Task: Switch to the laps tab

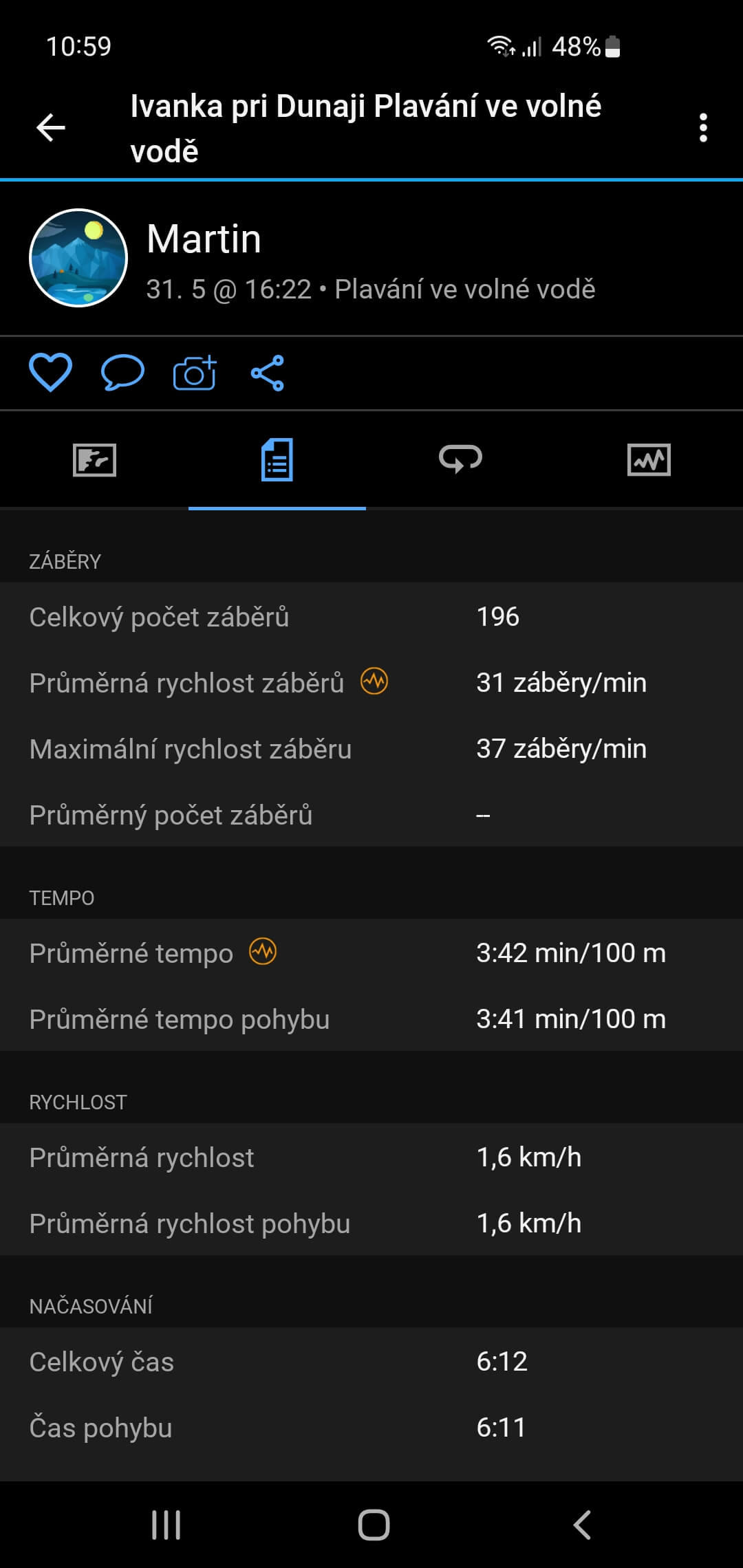Action: [460, 459]
